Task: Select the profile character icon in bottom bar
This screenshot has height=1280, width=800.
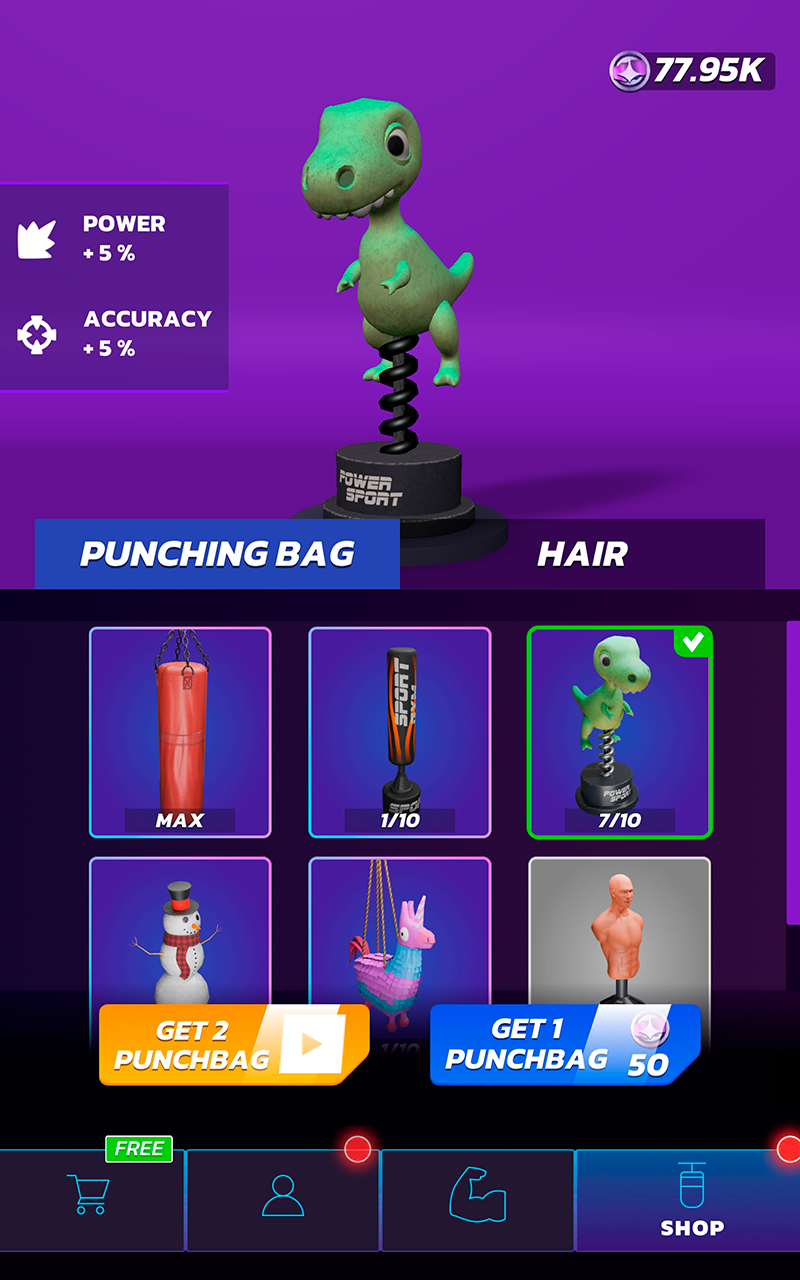Action: (x=283, y=1197)
